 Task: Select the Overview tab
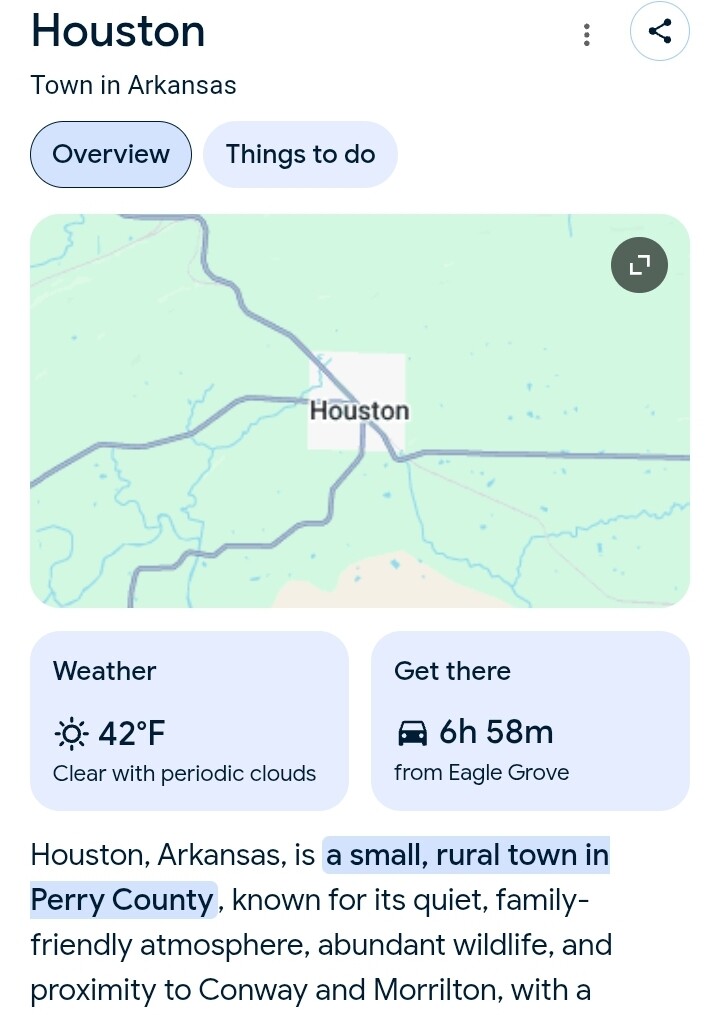(111, 154)
